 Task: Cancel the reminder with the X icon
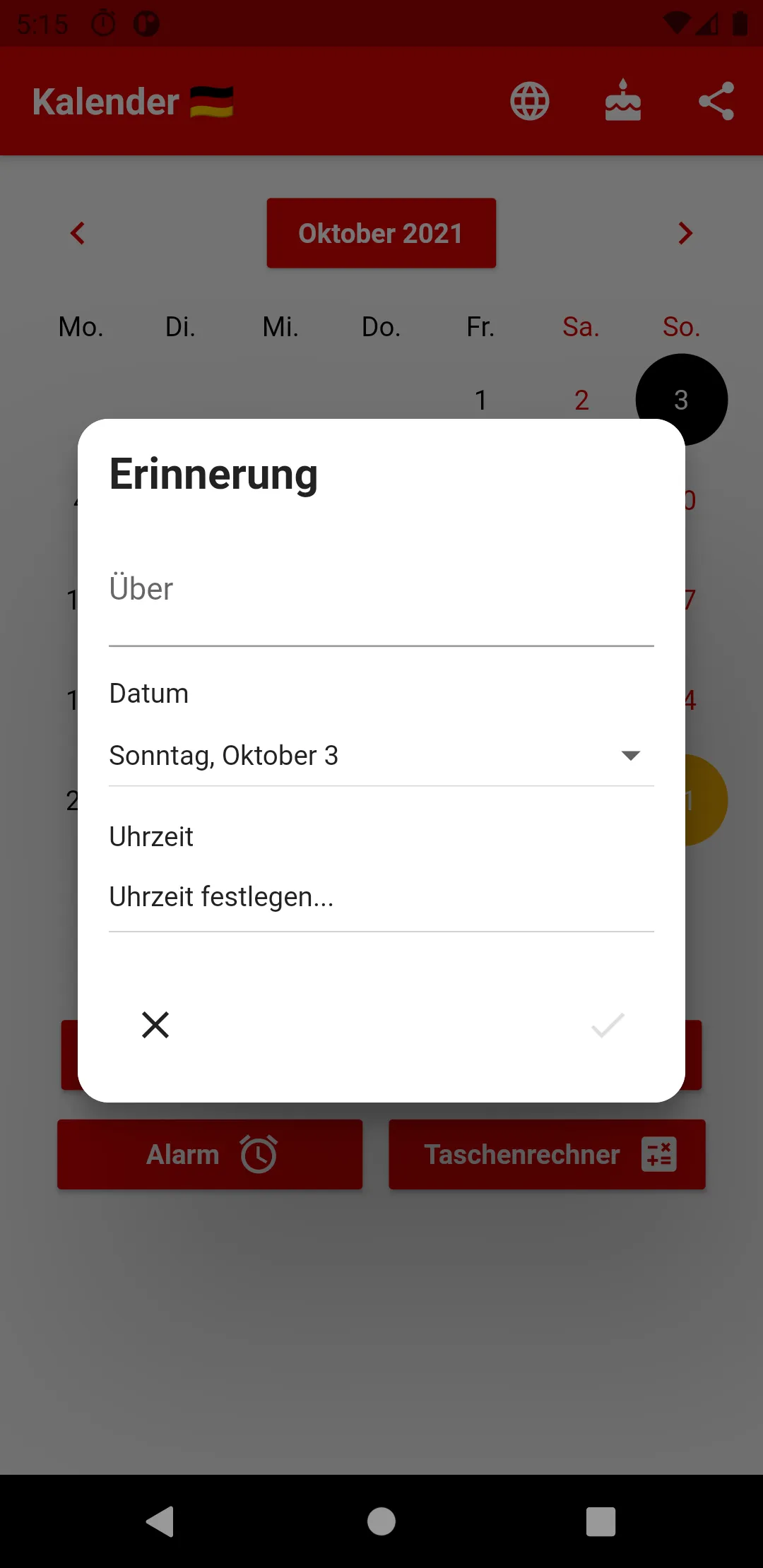[155, 1025]
